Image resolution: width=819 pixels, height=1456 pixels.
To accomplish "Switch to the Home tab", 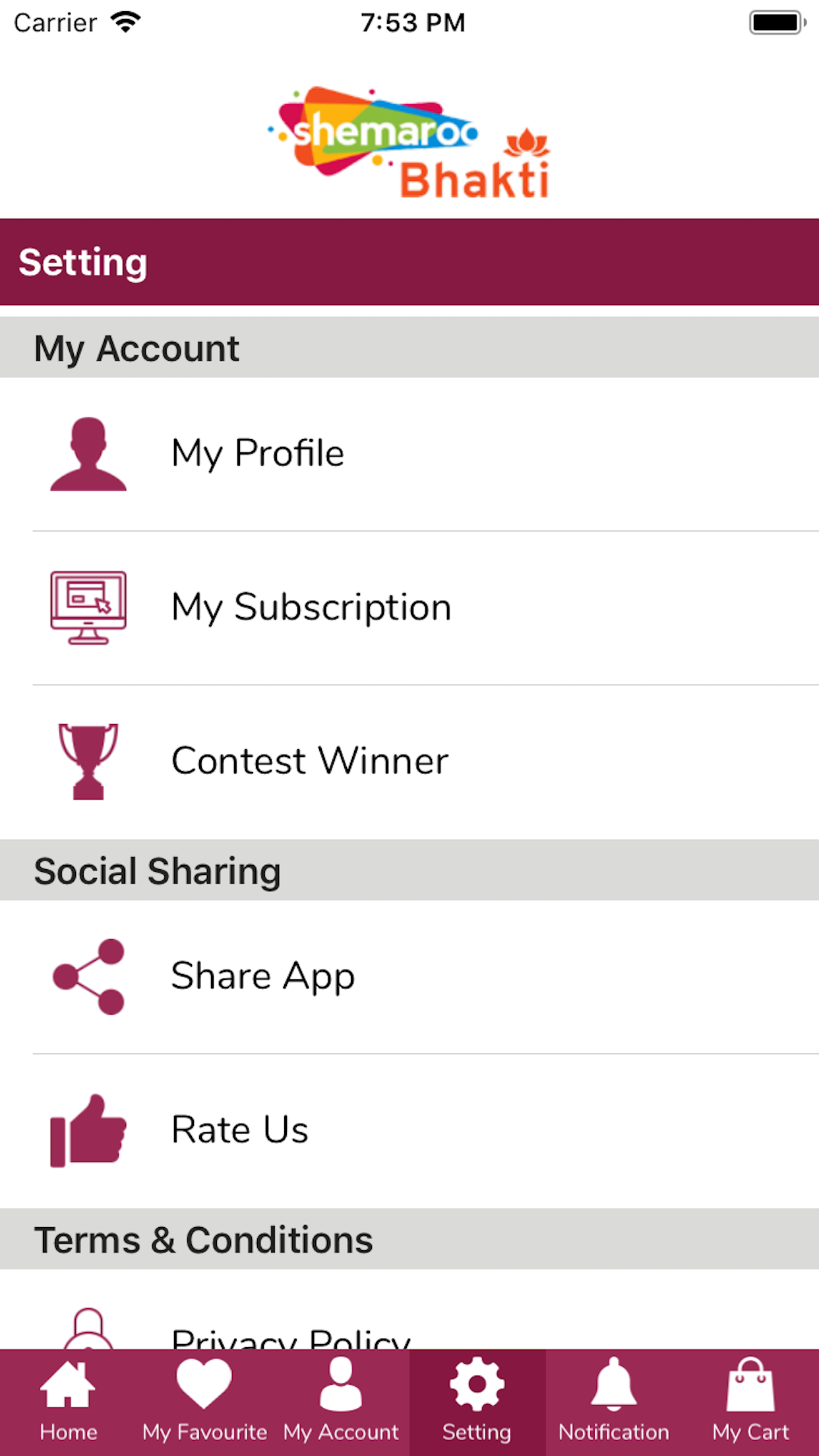I will click(68, 1401).
